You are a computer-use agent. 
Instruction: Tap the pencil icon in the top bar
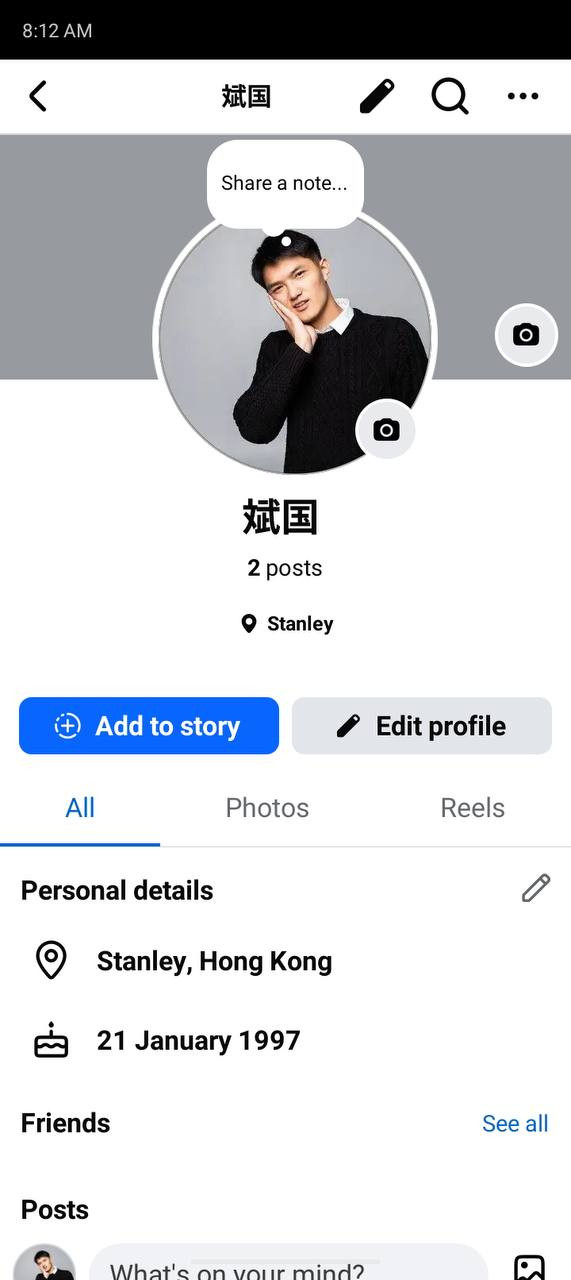click(377, 96)
